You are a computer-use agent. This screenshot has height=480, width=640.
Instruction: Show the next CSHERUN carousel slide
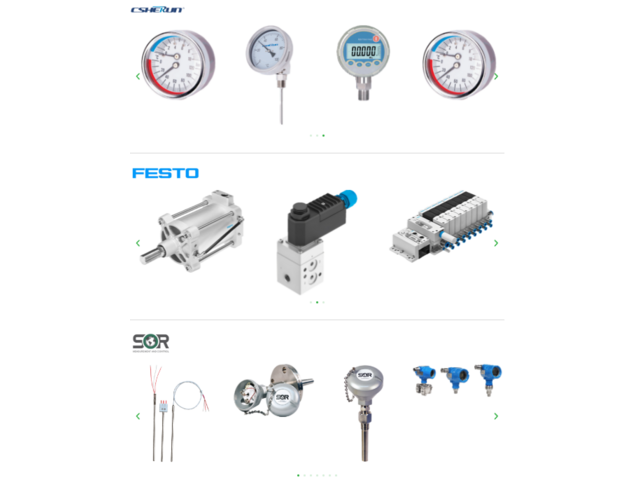tap(496, 76)
